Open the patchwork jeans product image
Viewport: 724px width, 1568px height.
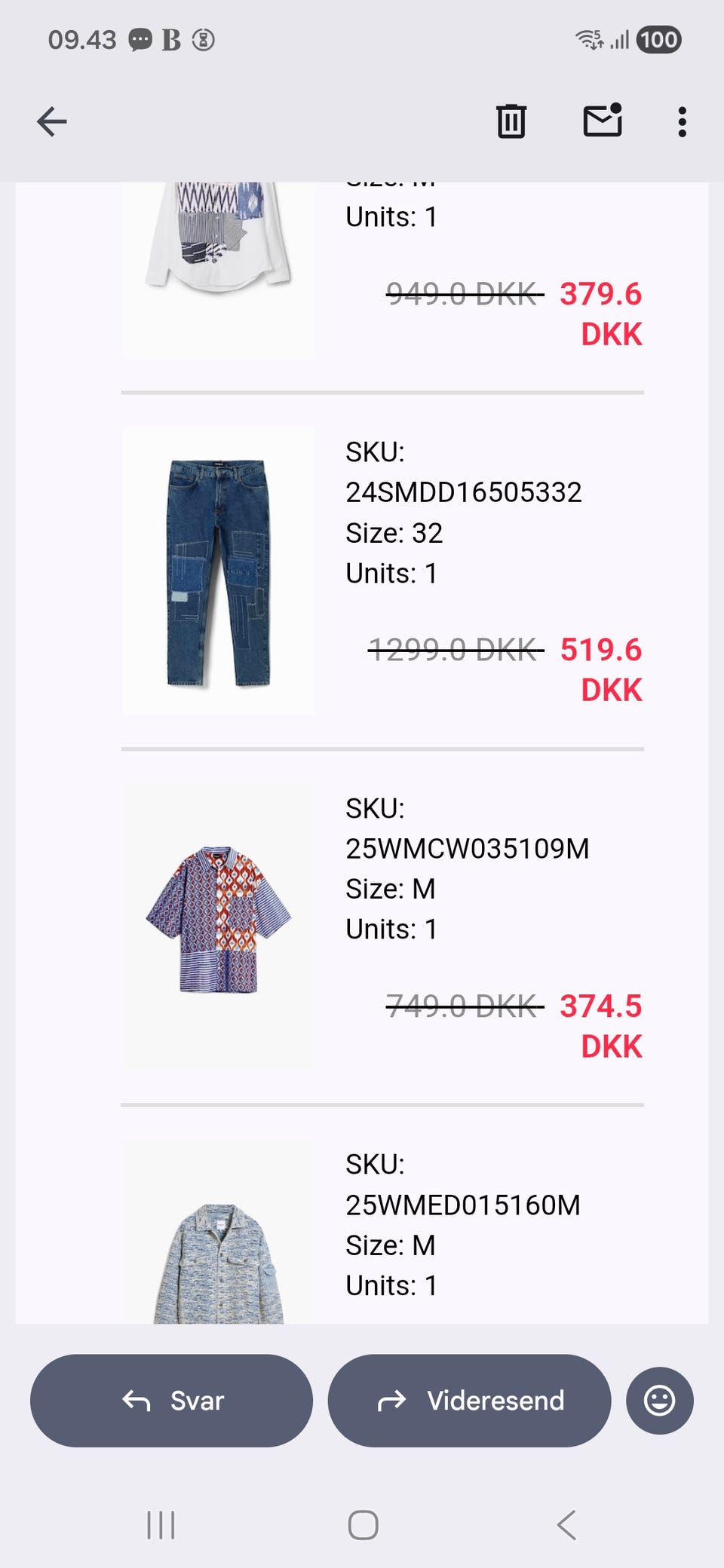click(x=219, y=571)
